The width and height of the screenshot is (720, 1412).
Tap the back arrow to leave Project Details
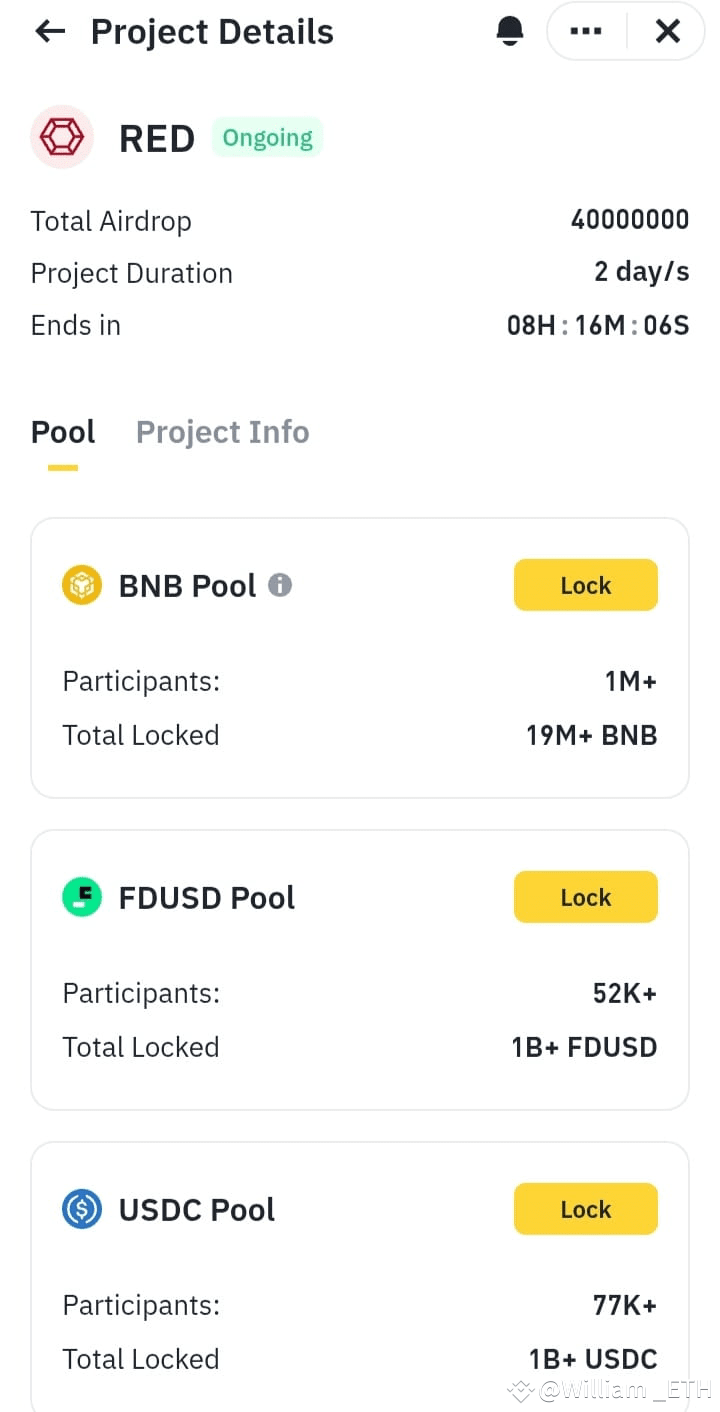tap(49, 31)
